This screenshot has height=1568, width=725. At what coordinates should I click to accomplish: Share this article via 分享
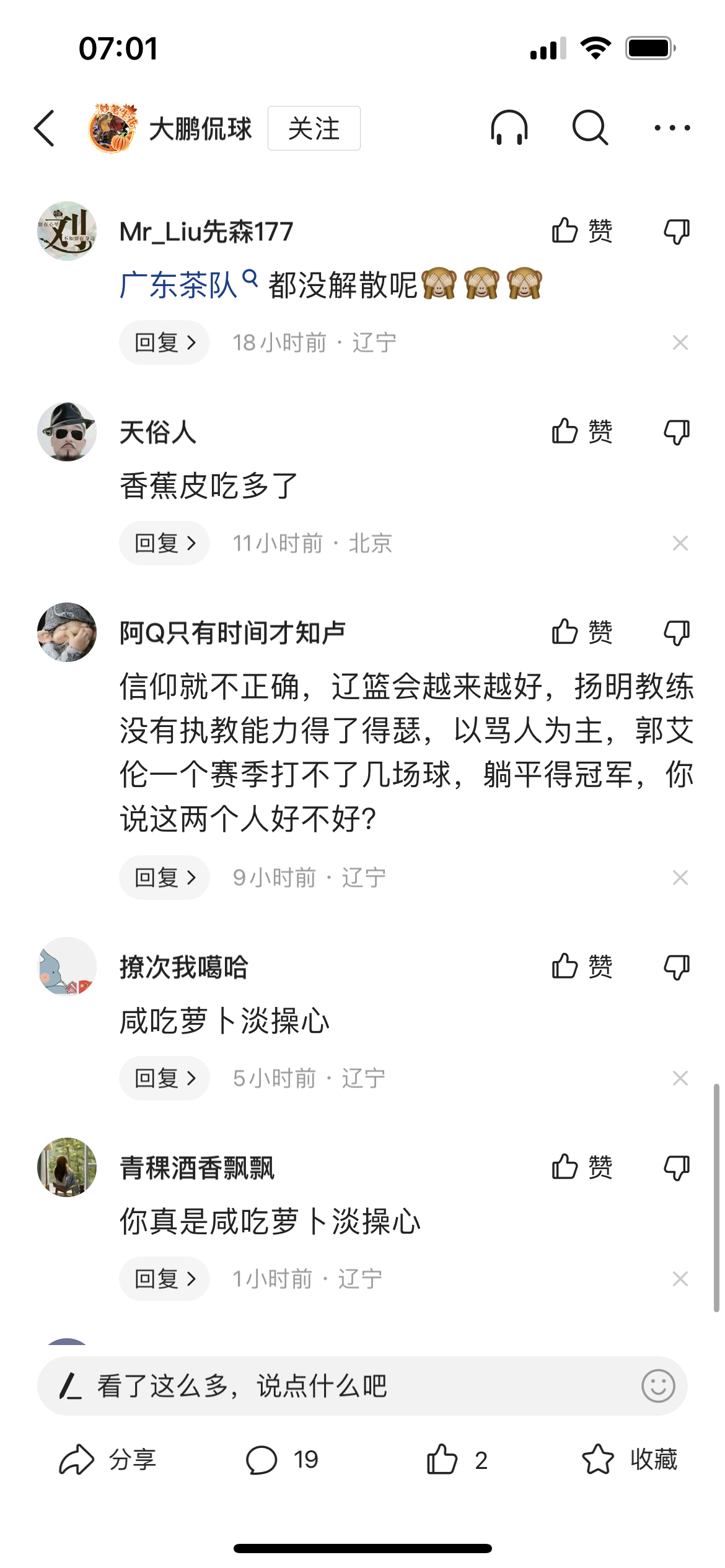pos(107,1460)
